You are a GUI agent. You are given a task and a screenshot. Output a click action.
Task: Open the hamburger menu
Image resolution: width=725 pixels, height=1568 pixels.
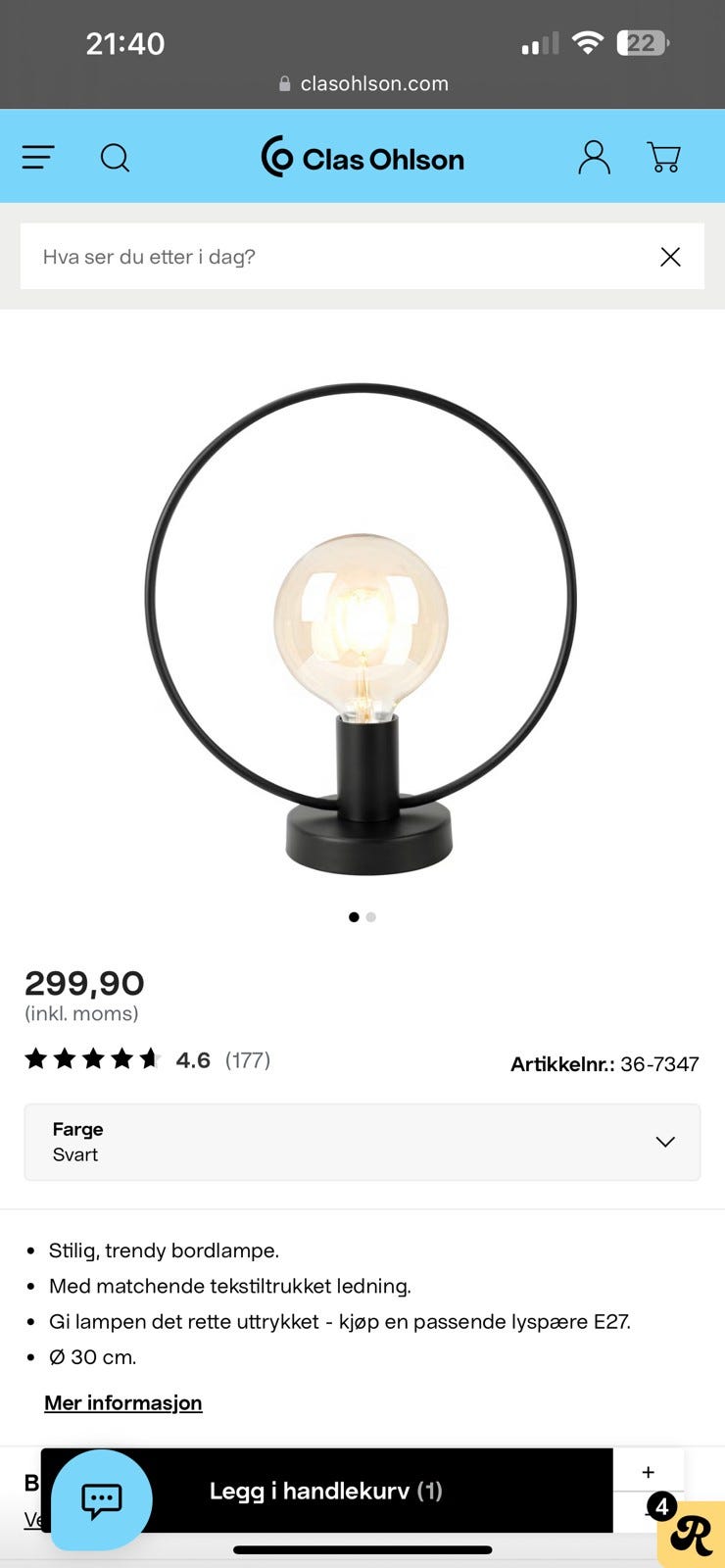pos(38,157)
